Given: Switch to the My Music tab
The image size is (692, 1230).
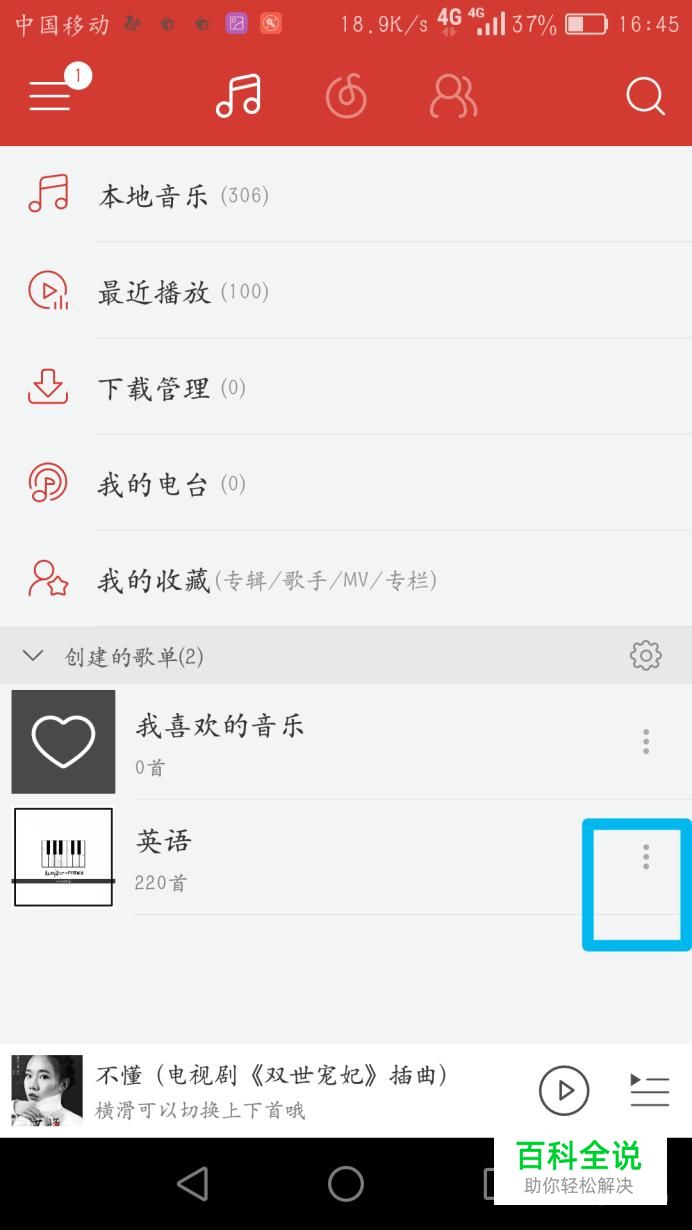Looking at the screenshot, I should [238, 96].
